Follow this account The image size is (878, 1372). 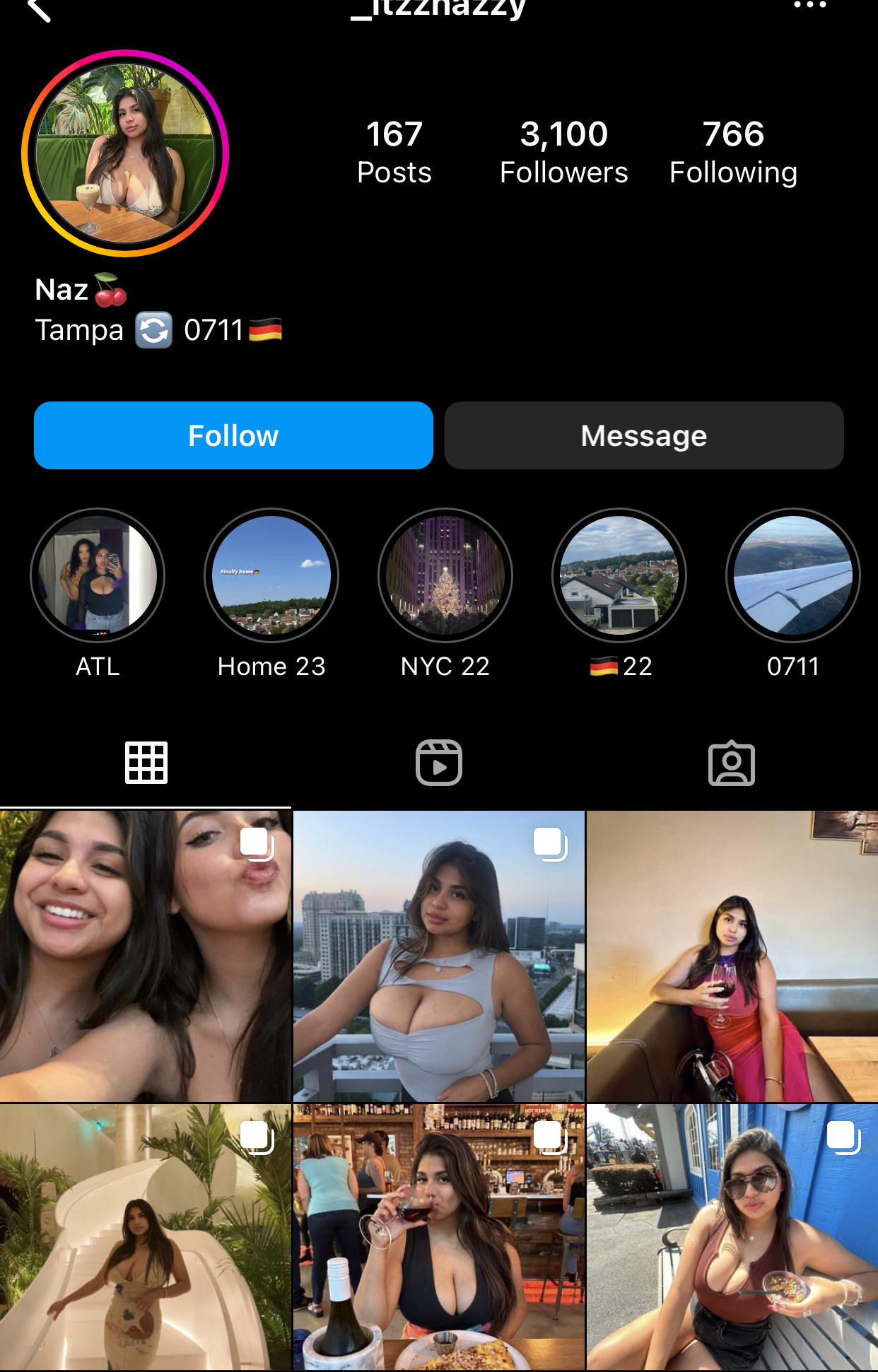coord(233,435)
